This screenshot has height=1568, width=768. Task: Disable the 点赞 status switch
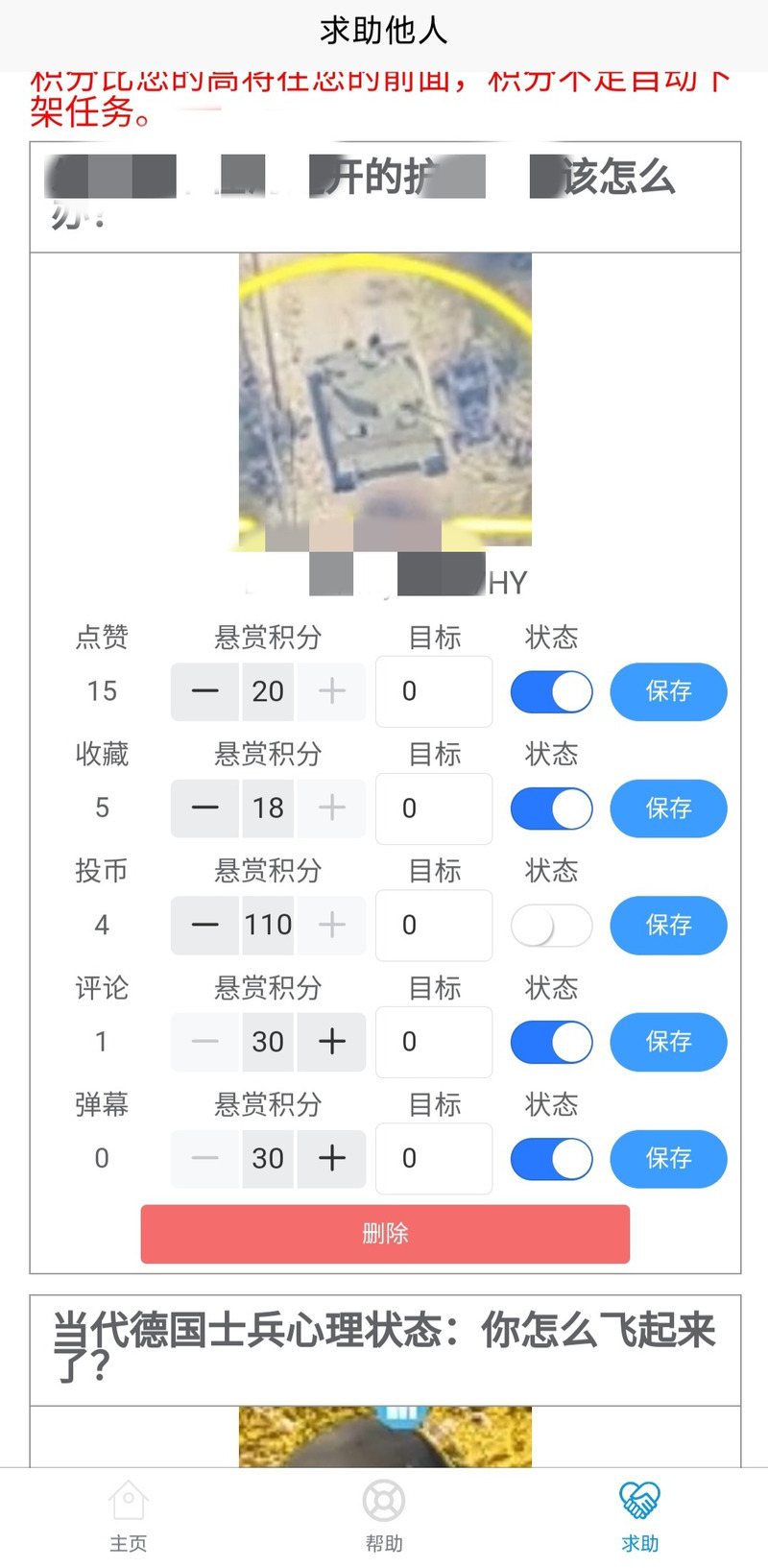click(551, 691)
